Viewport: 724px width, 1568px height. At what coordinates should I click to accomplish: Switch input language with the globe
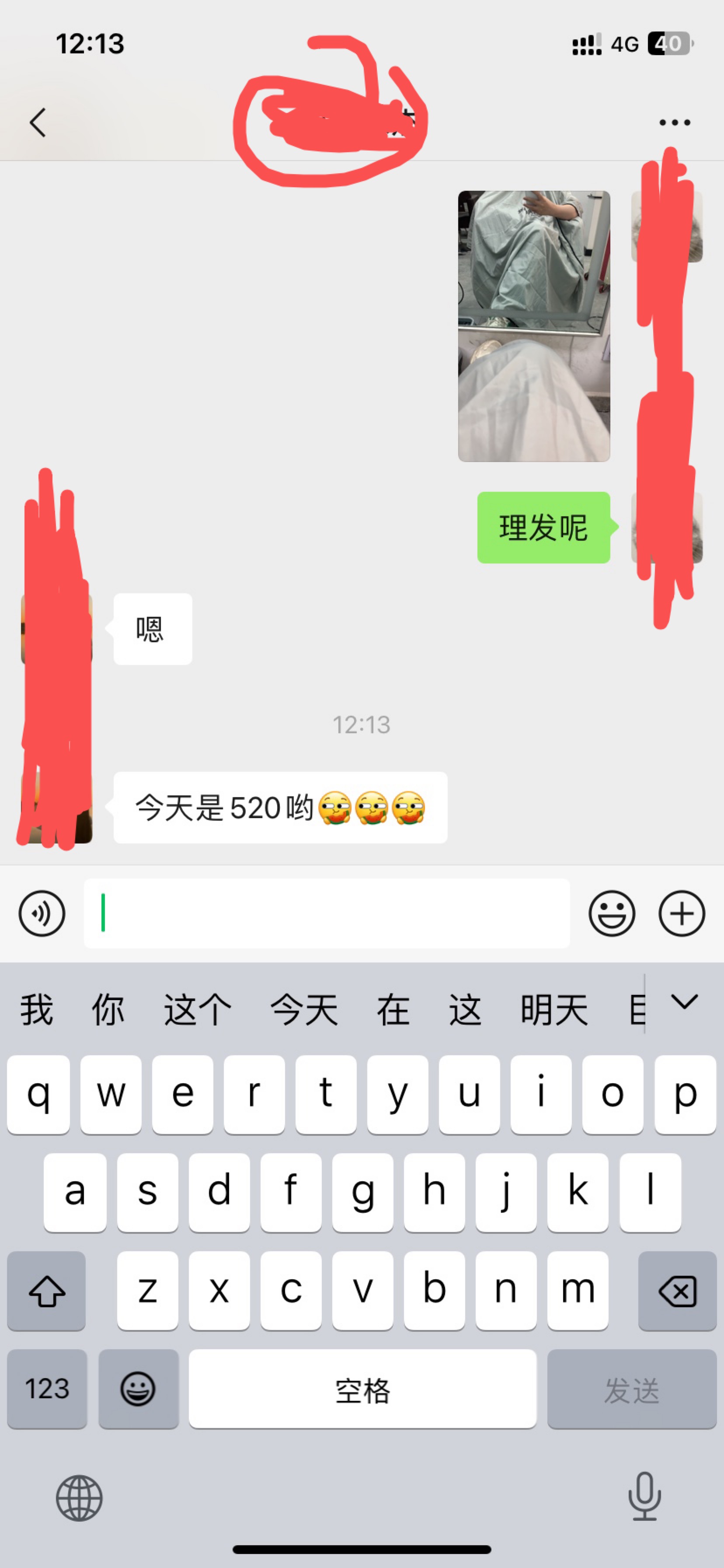(79, 1498)
